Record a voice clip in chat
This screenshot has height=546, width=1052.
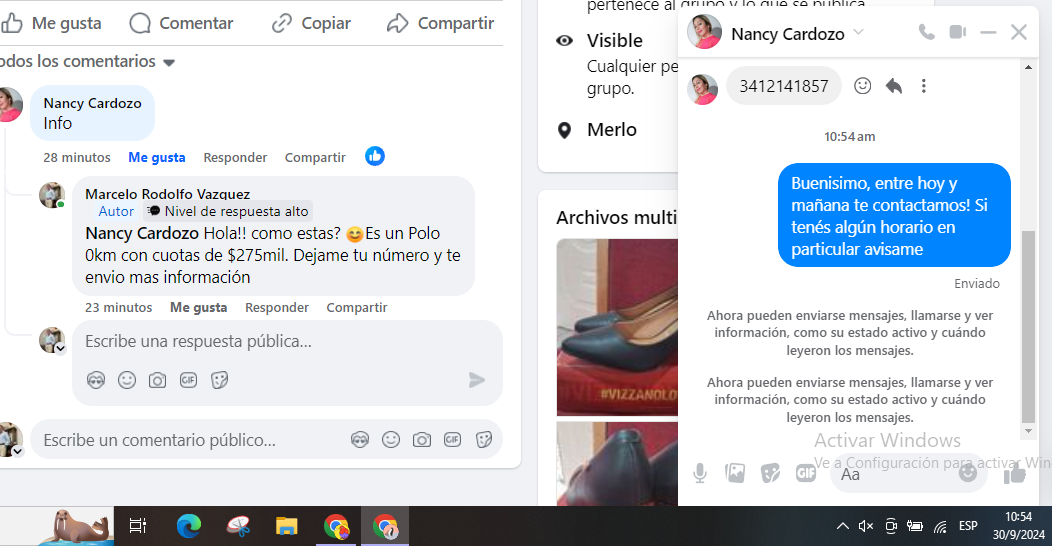pyautogui.click(x=700, y=473)
